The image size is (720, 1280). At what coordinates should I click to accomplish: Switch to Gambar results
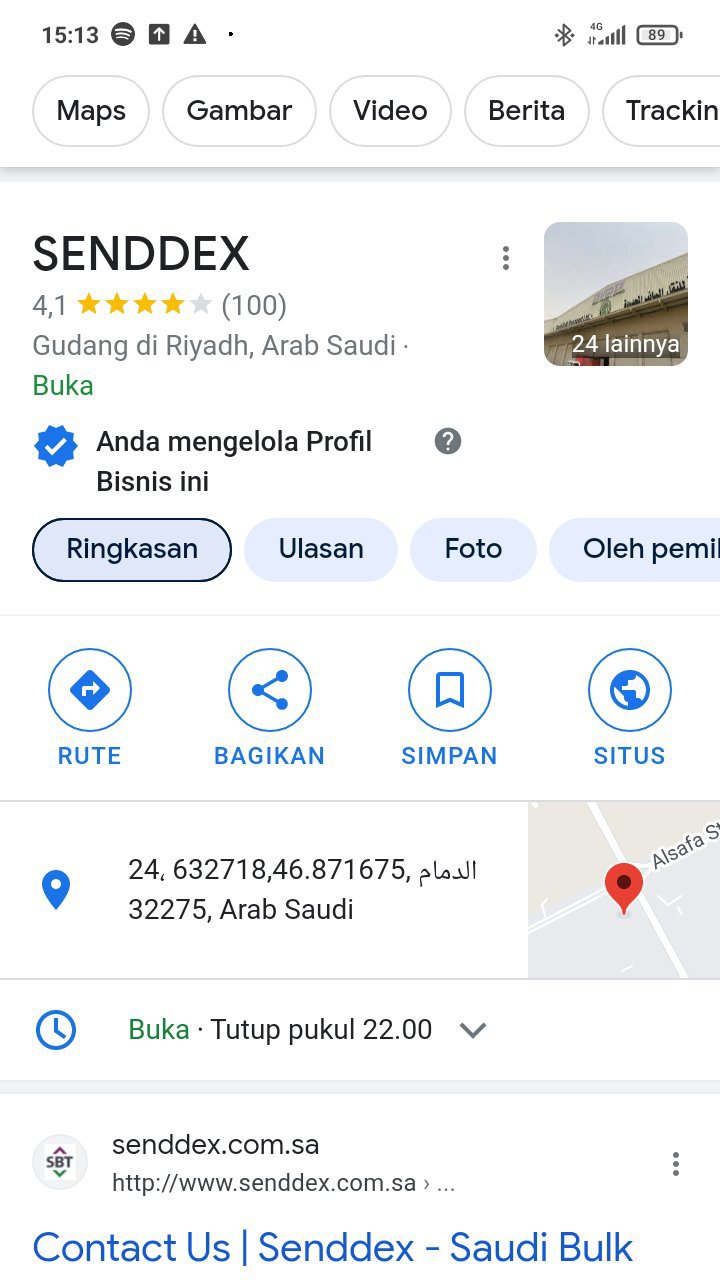click(239, 111)
